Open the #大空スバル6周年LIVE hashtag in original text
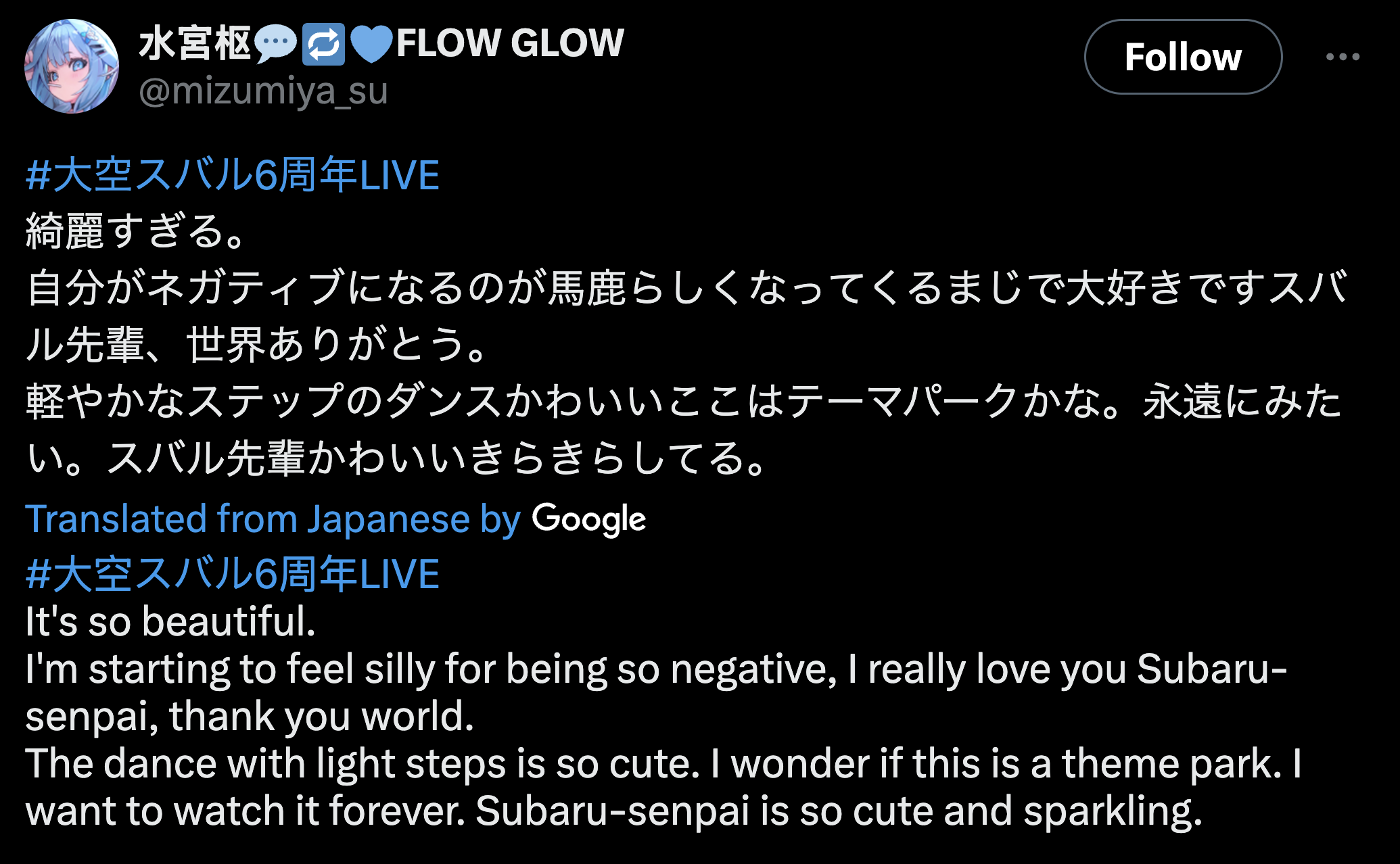This screenshot has width=1400, height=864. pos(233,175)
